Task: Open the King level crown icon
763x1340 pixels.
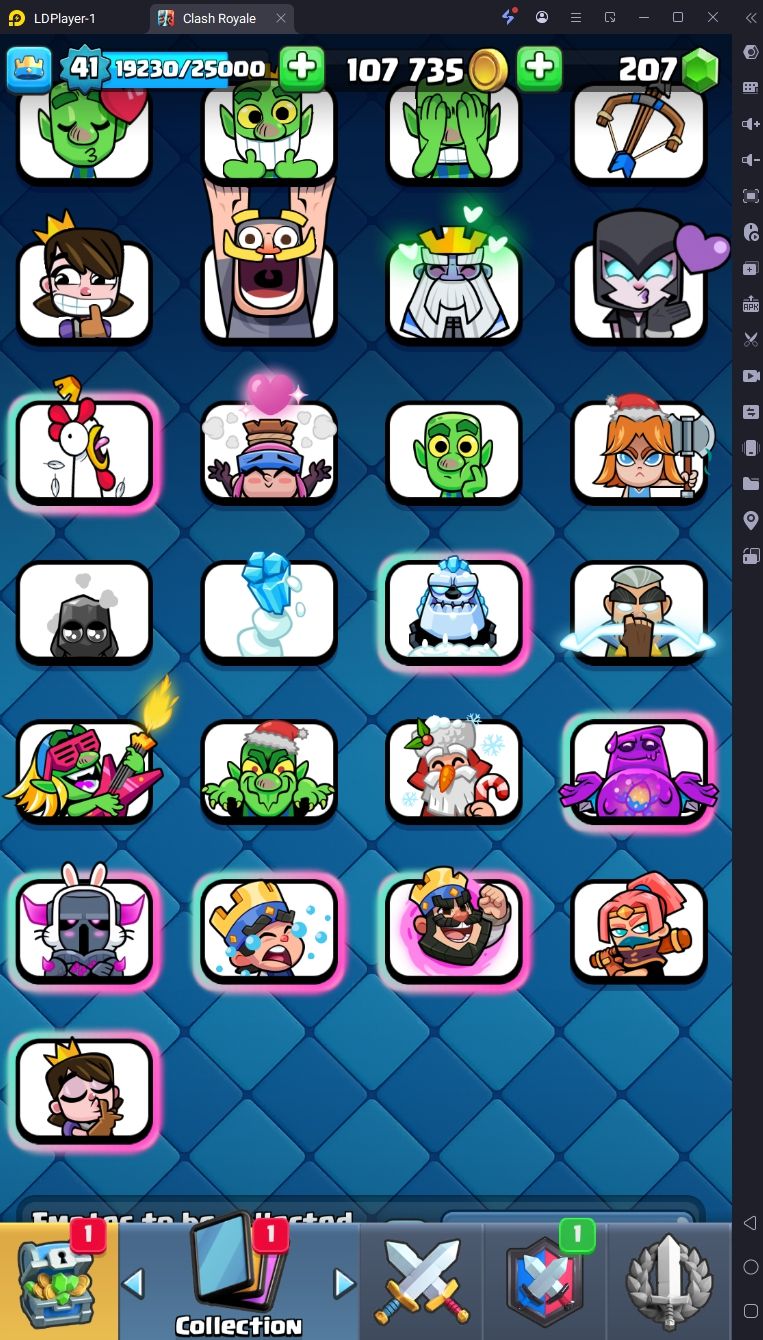Action: click(29, 69)
